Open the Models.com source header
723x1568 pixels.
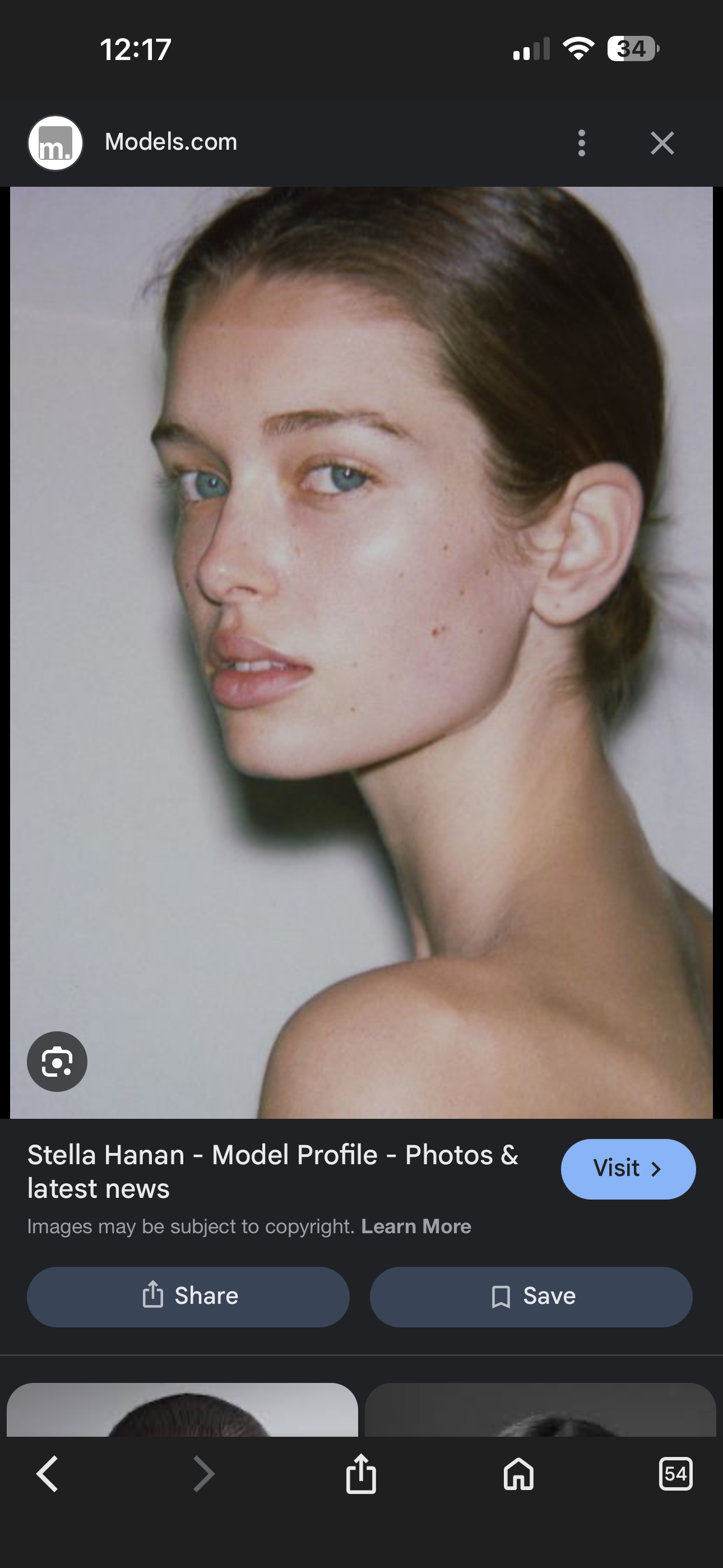[x=170, y=142]
